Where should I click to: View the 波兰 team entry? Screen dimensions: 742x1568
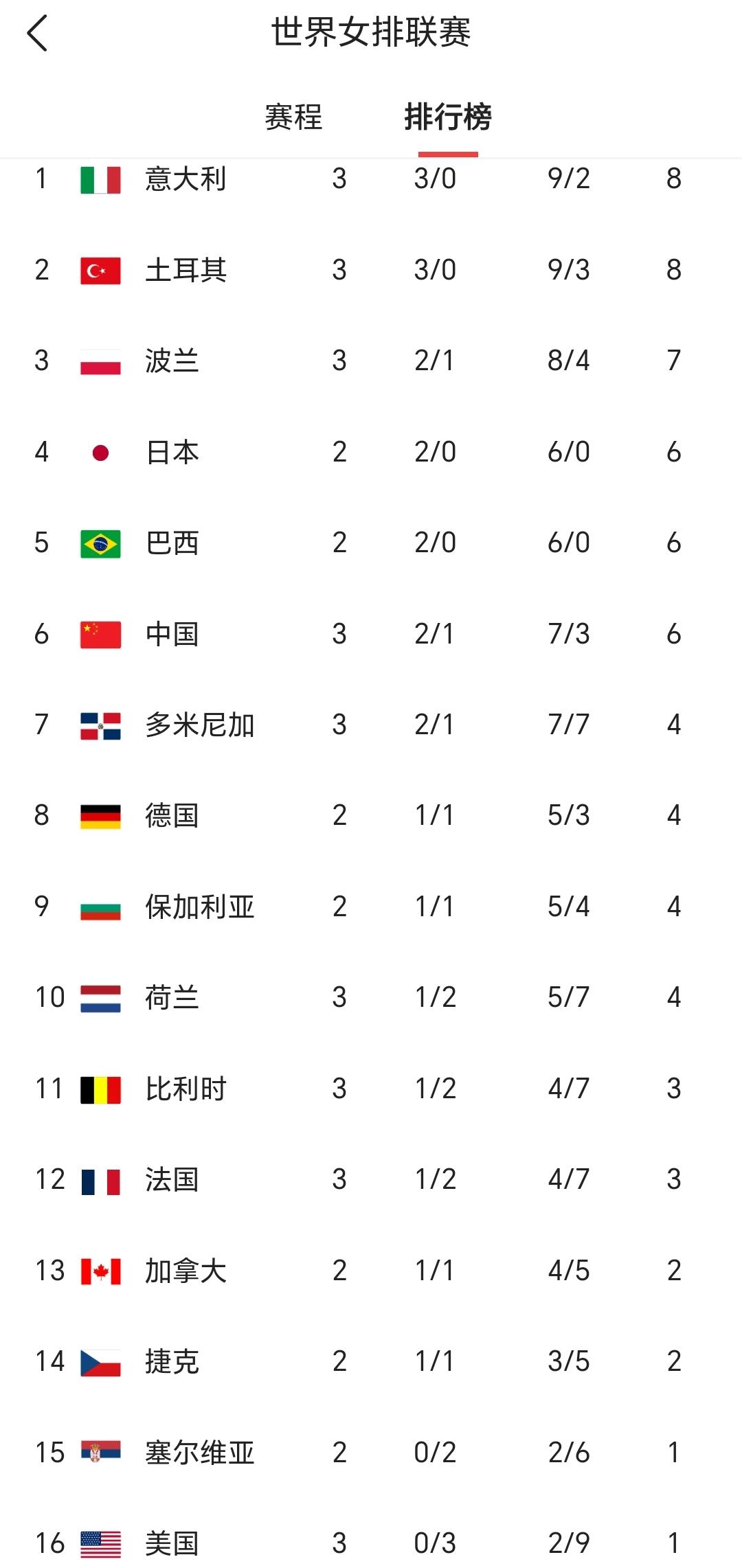371,361
